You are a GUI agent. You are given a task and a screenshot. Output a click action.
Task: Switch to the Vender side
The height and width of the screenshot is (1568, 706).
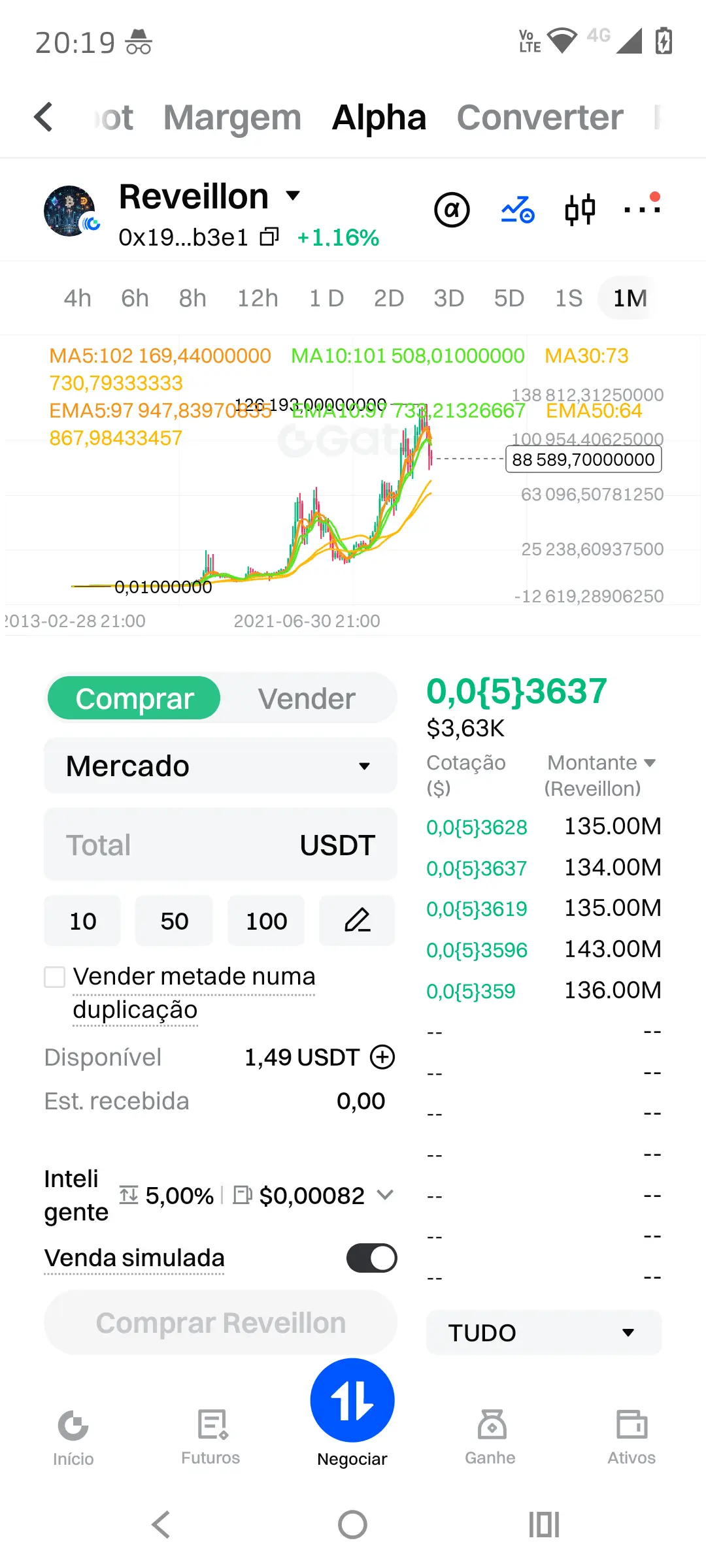click(x=307, y=698)
